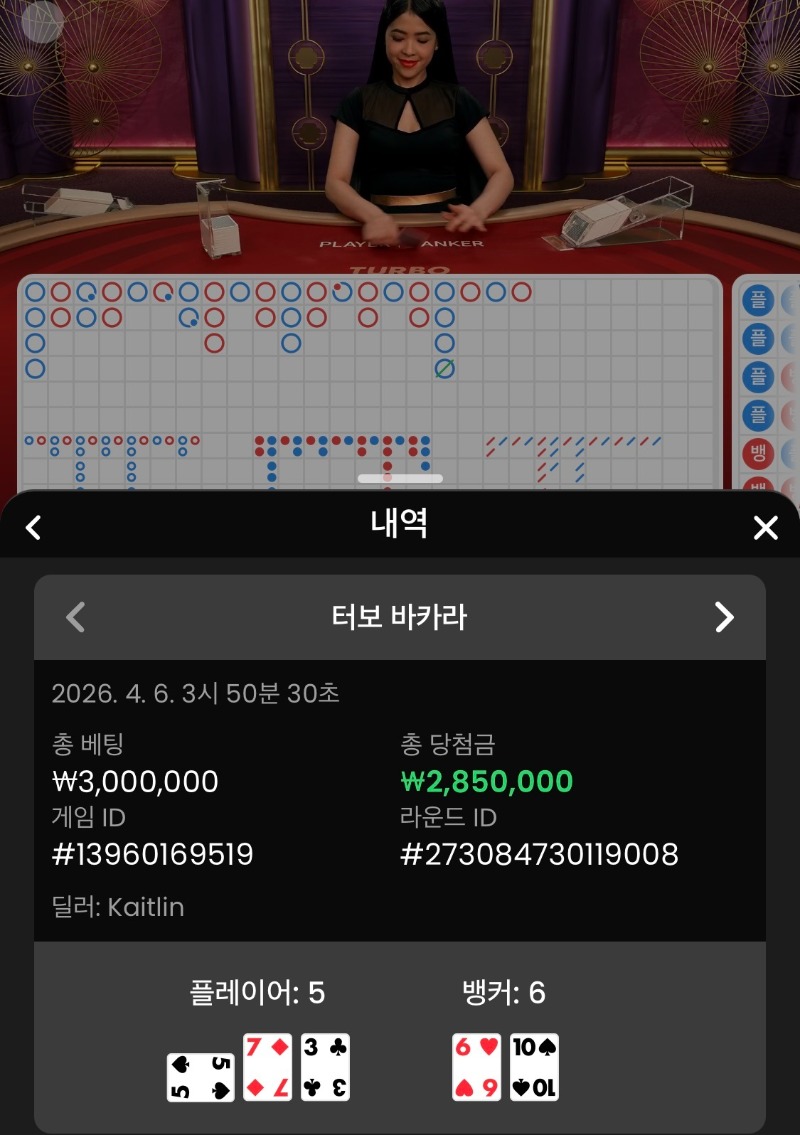800x1135 pixels.
Task: Show the previous 터보 바카라 round
Action: point(75,617)
